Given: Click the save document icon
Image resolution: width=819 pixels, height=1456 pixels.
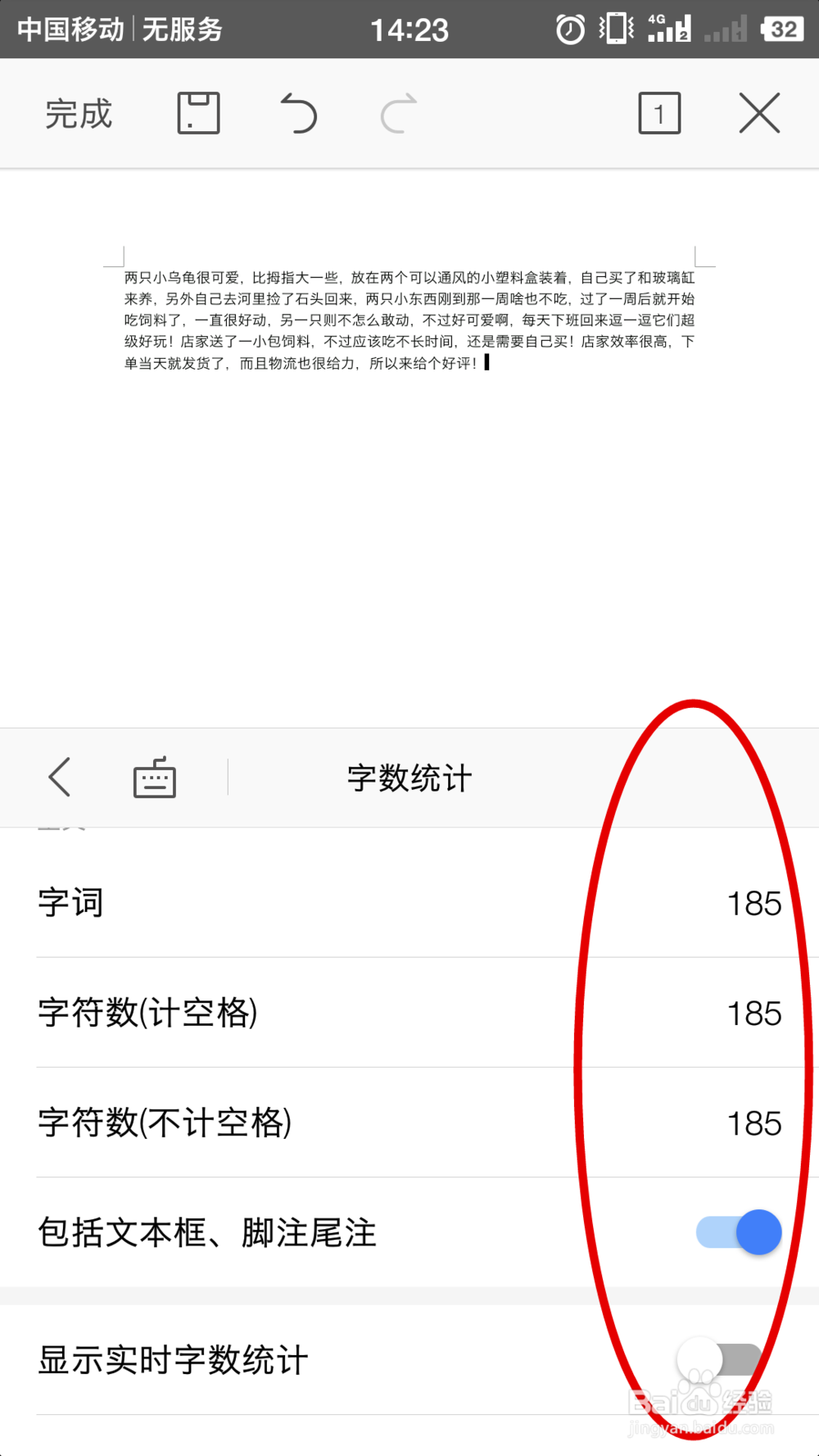Looking at the screenshot, I should (x=197, y=113).
